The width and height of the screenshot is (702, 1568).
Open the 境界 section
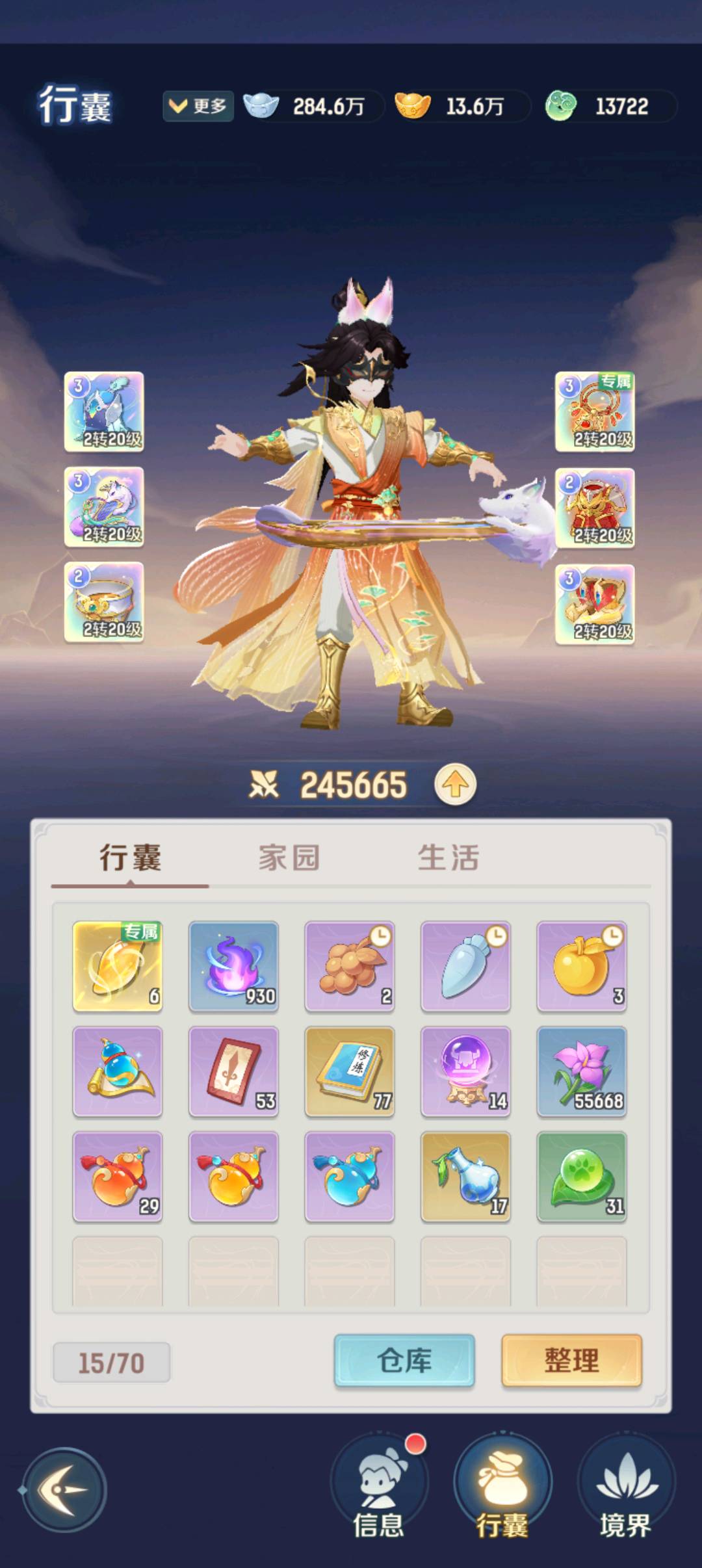click(625, 1489)
